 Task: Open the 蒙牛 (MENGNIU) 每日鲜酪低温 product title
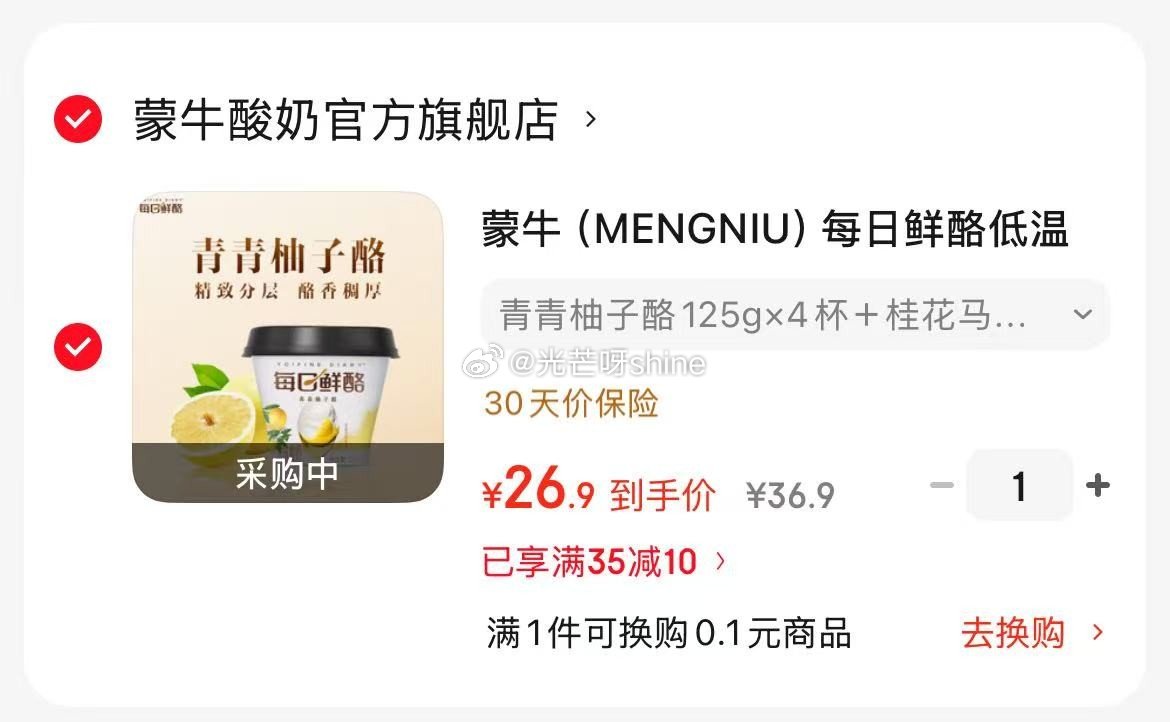(775, 231)
